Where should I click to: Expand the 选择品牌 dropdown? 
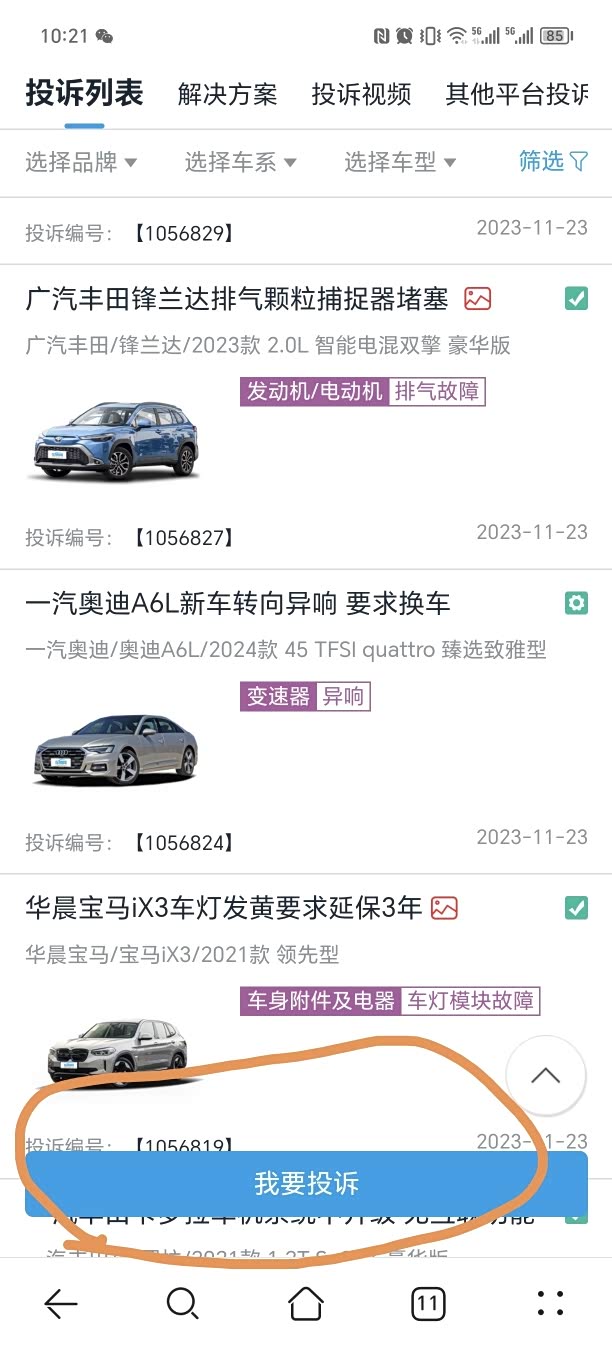point(81,162)
